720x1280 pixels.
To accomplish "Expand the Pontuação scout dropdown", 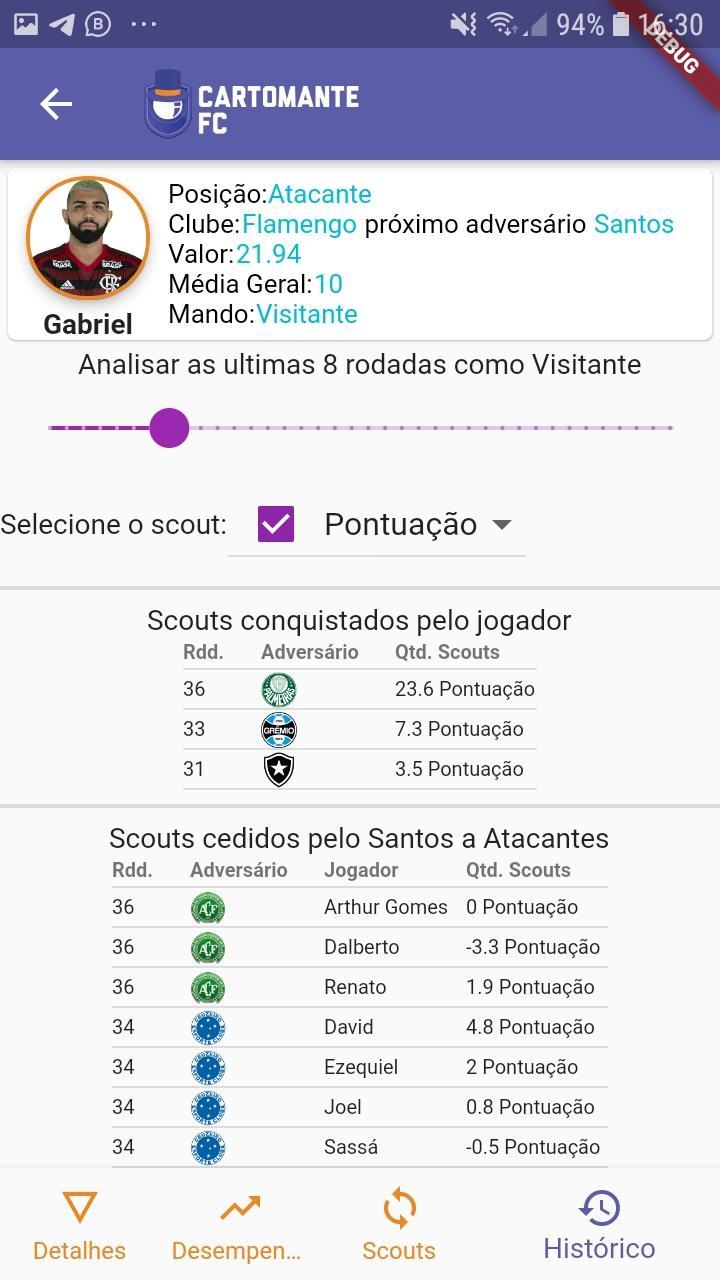I will point(418,525).
